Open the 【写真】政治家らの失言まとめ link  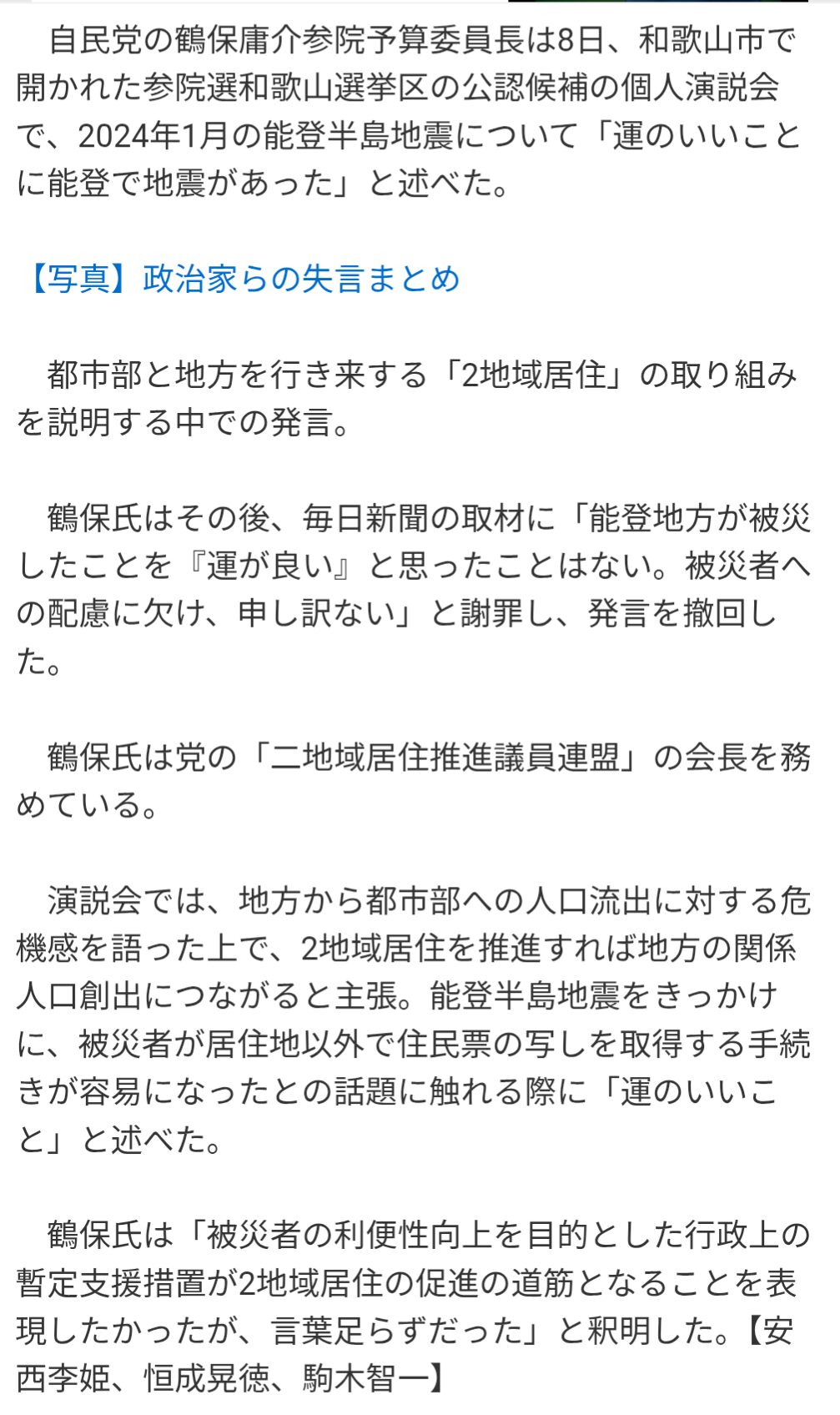coord(239,279)
